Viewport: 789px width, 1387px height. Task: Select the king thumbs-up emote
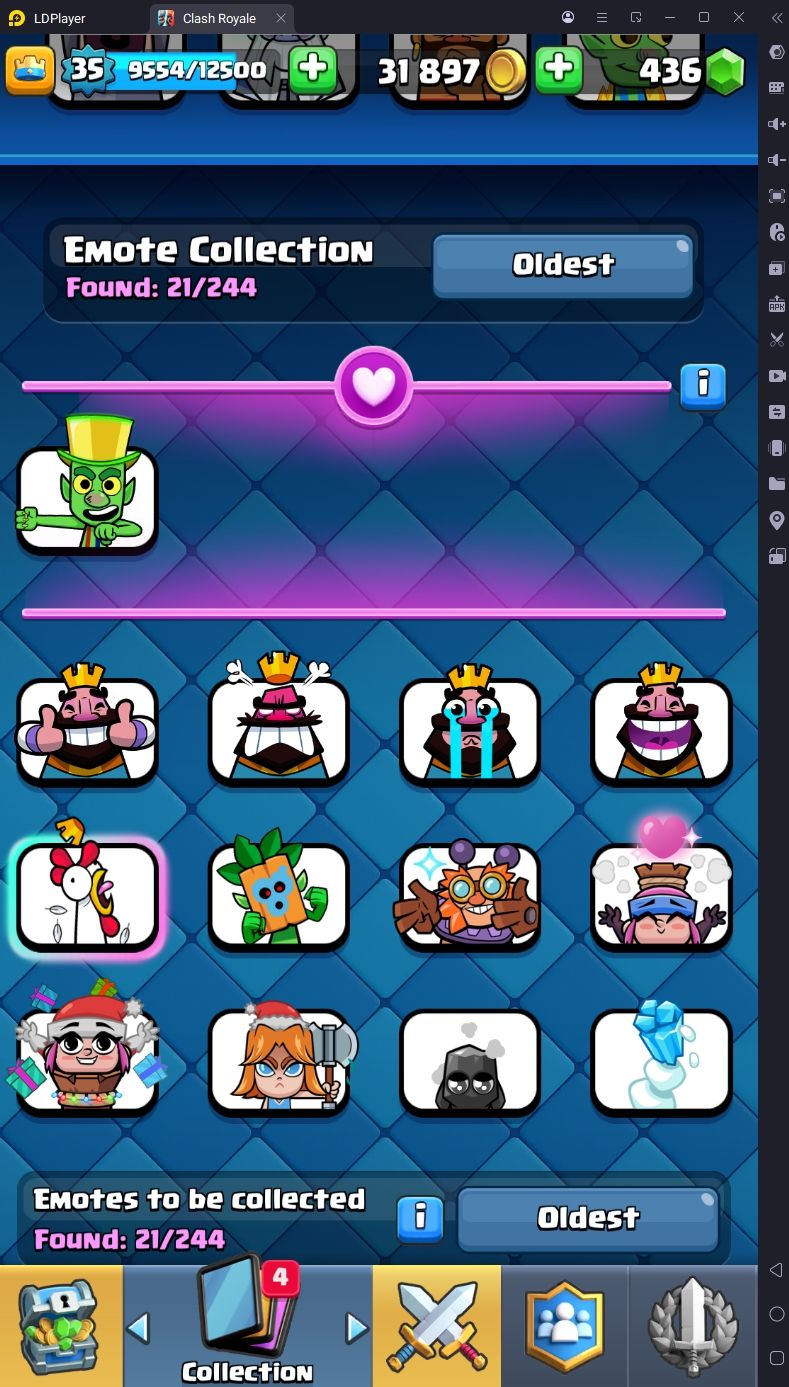point(88,730)
